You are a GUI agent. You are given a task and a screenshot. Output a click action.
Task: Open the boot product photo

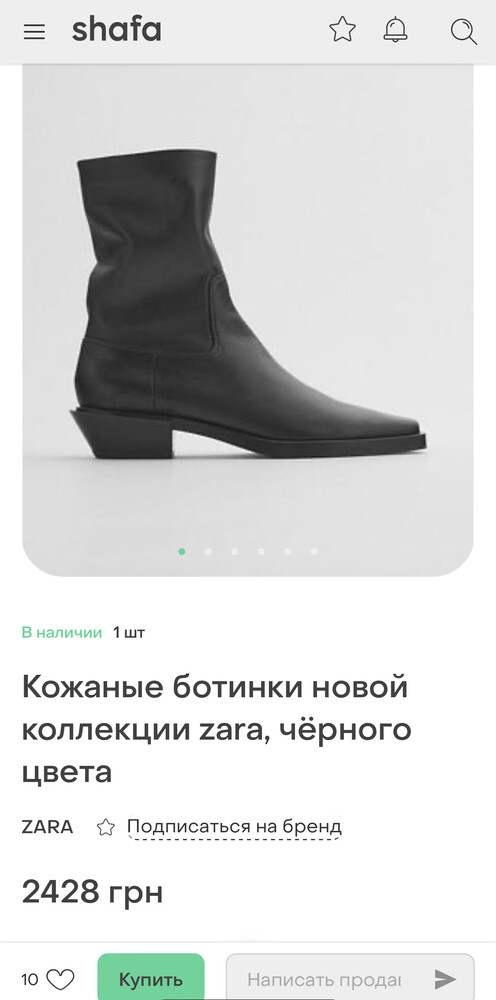pyautogui.click(x=248, y=319)
